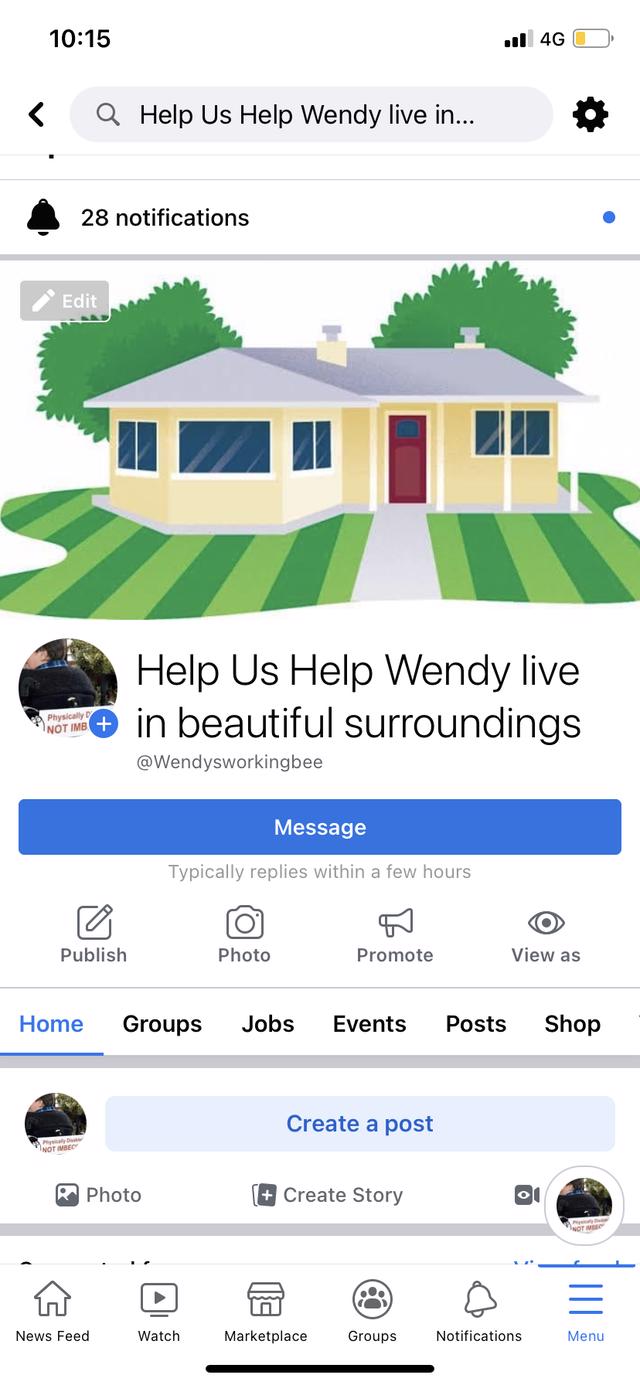Switch to the Events tab

pyautogui.click(x=369, y=1024)
